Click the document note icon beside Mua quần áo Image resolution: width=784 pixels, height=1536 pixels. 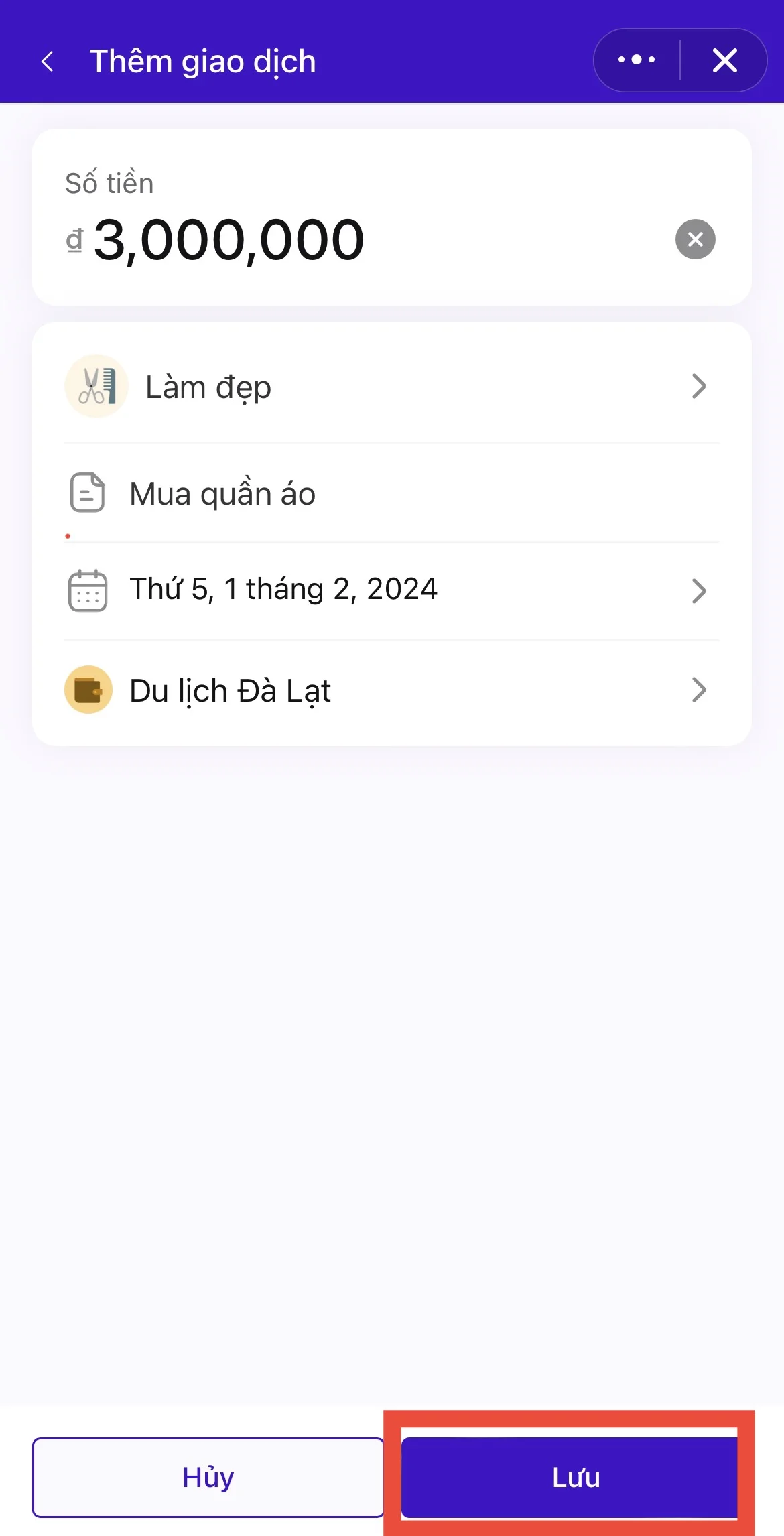88,493
